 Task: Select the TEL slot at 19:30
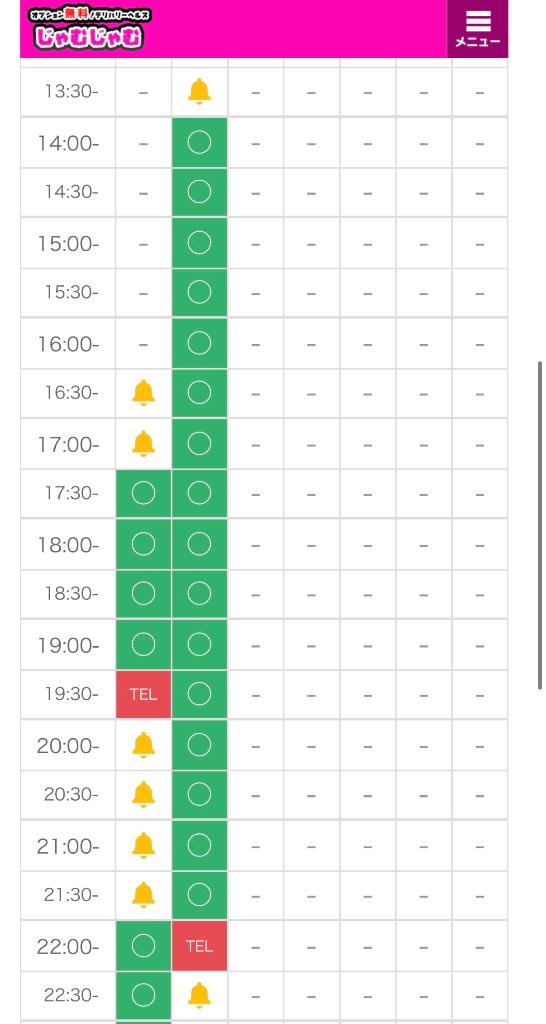pyautogui.click(x=144, y=694)
